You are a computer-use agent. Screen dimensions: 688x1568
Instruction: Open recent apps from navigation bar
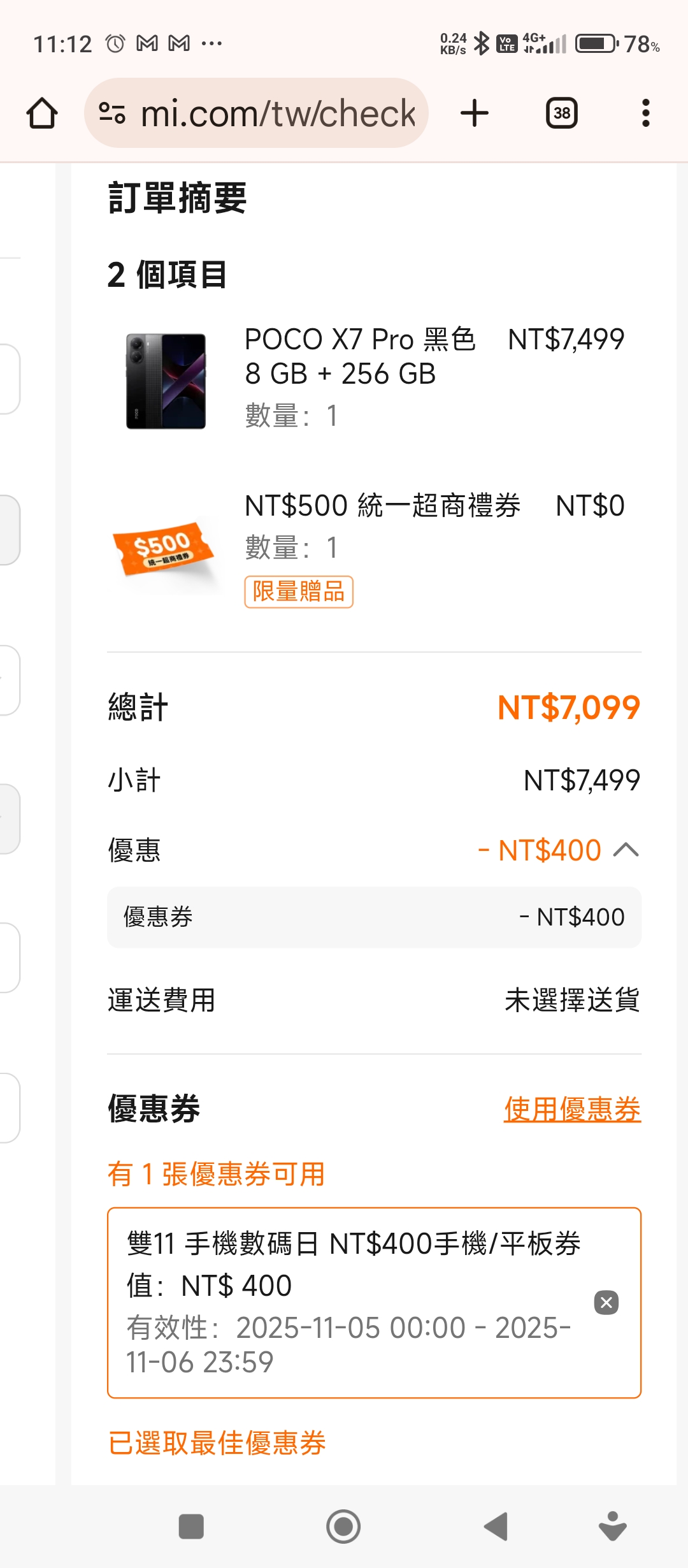click(191, 1526)
